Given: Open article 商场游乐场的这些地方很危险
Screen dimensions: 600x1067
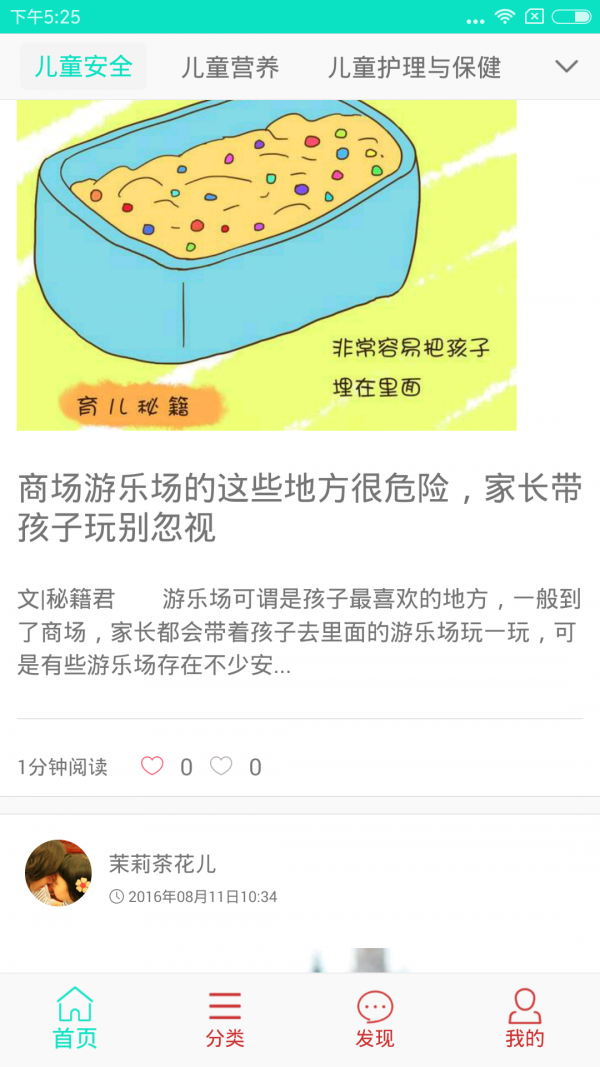Looking at the screenshot, I should 299,508.
